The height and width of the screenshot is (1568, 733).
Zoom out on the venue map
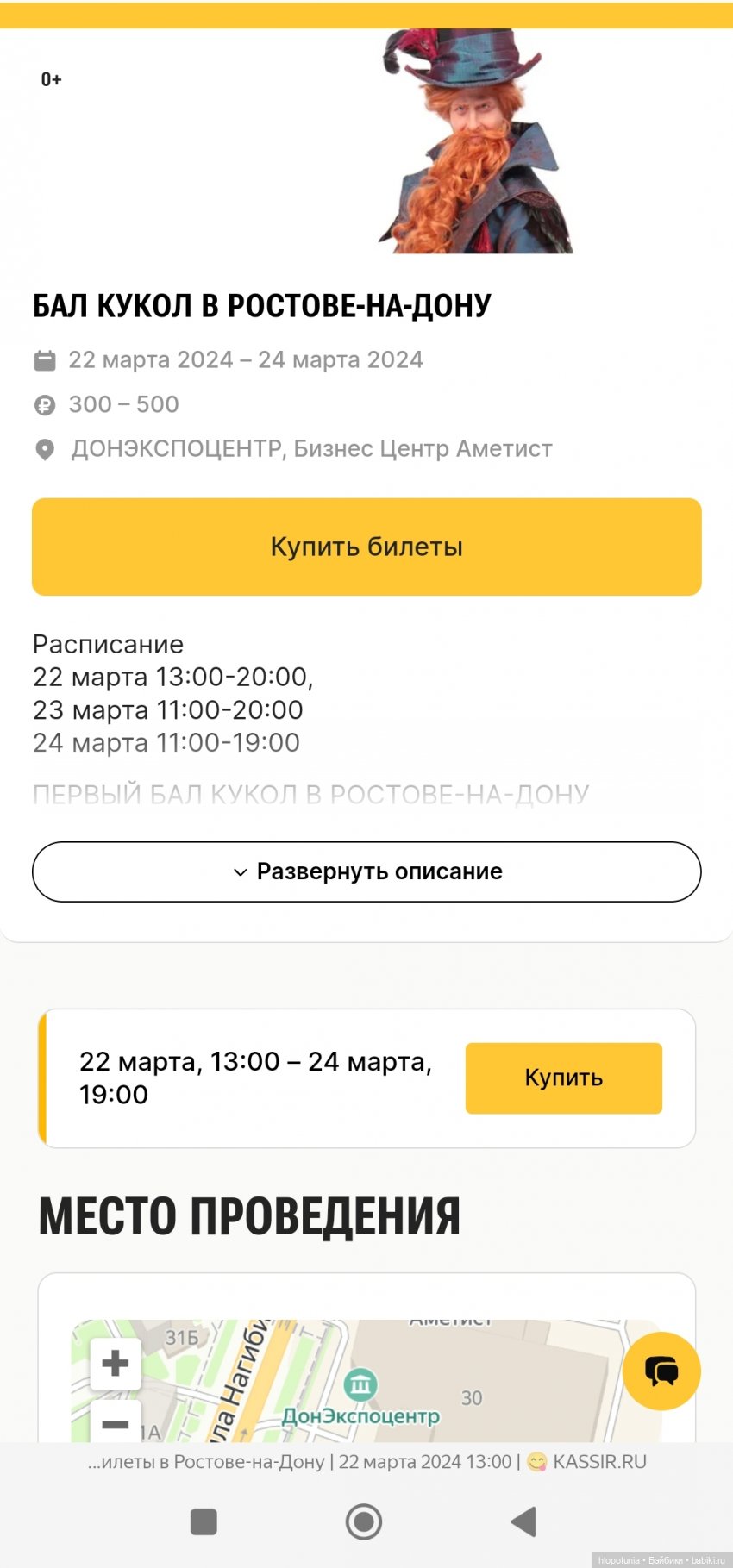116,1422
